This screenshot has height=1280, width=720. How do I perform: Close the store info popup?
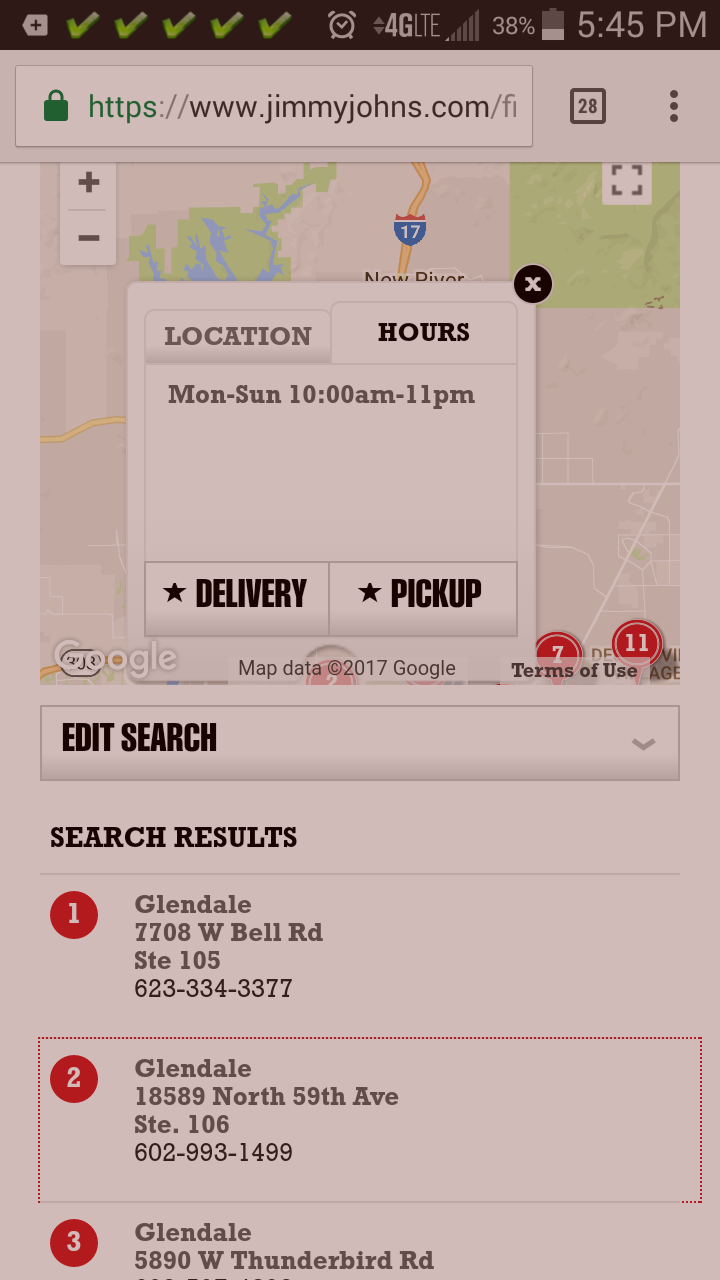[532, 284]
